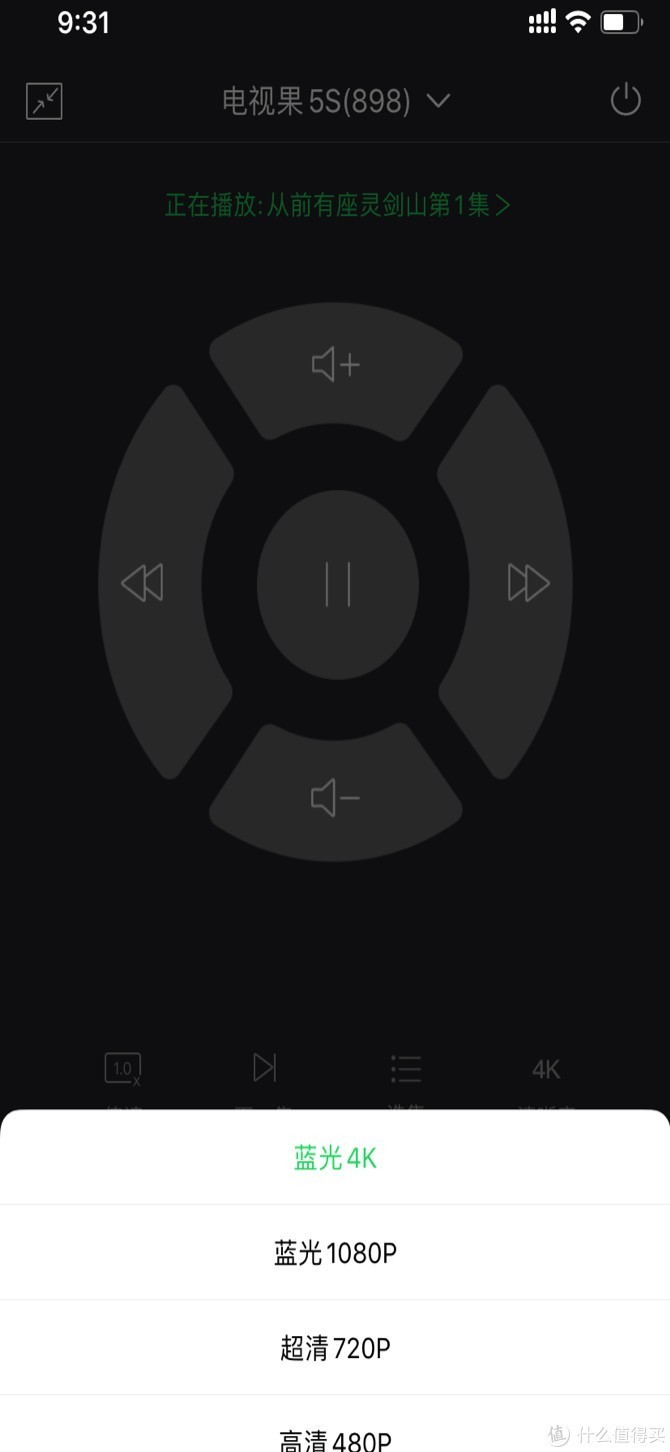Screen dimensions: 670x1452
Task: Open the 电视果 5S(898) device dropdown
Action: tap(335, 101)
